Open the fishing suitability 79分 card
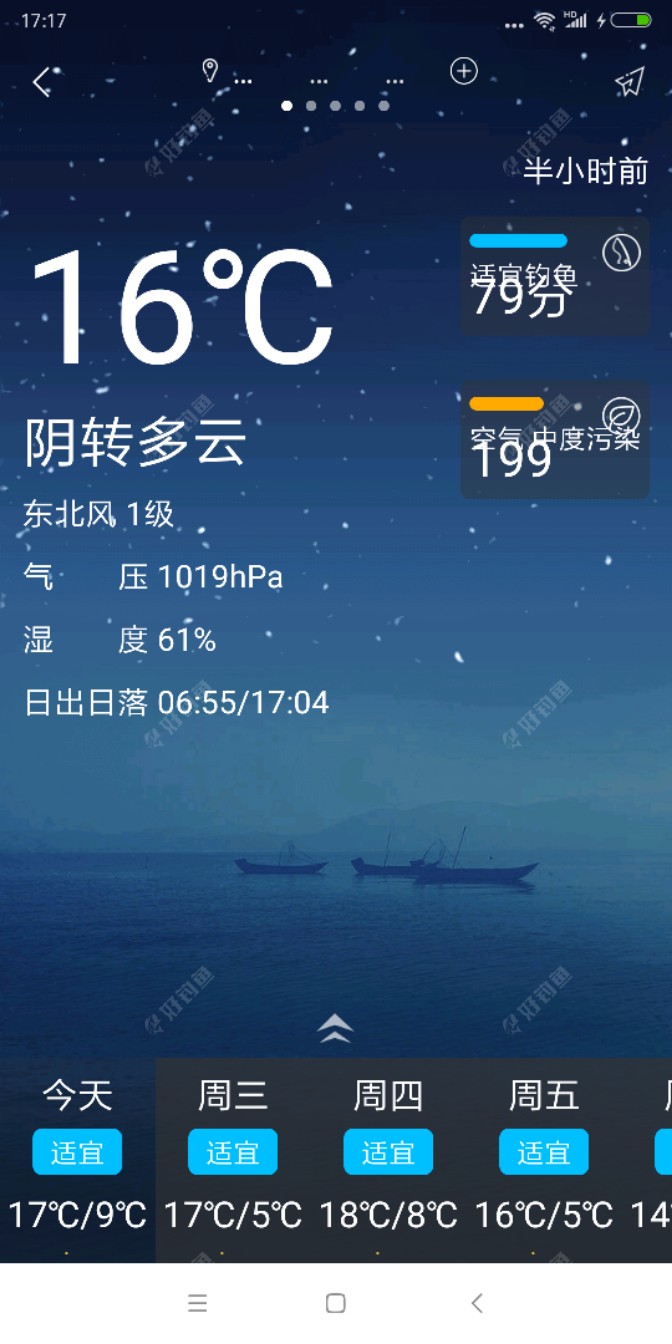The height and width of the screenshot is (1344, 672). click(554, 275)
